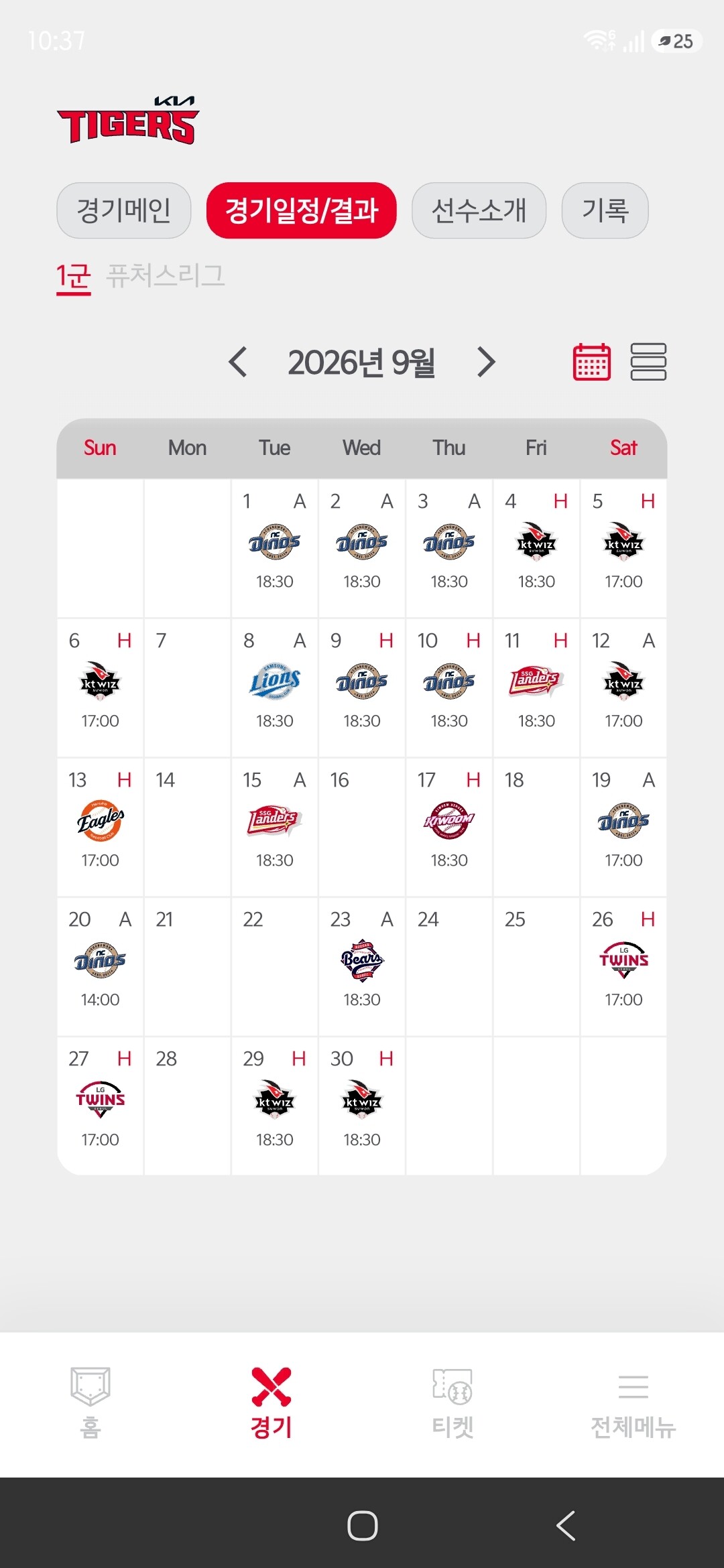
Task: Open the 경기메인 tab
Action: 124,210
